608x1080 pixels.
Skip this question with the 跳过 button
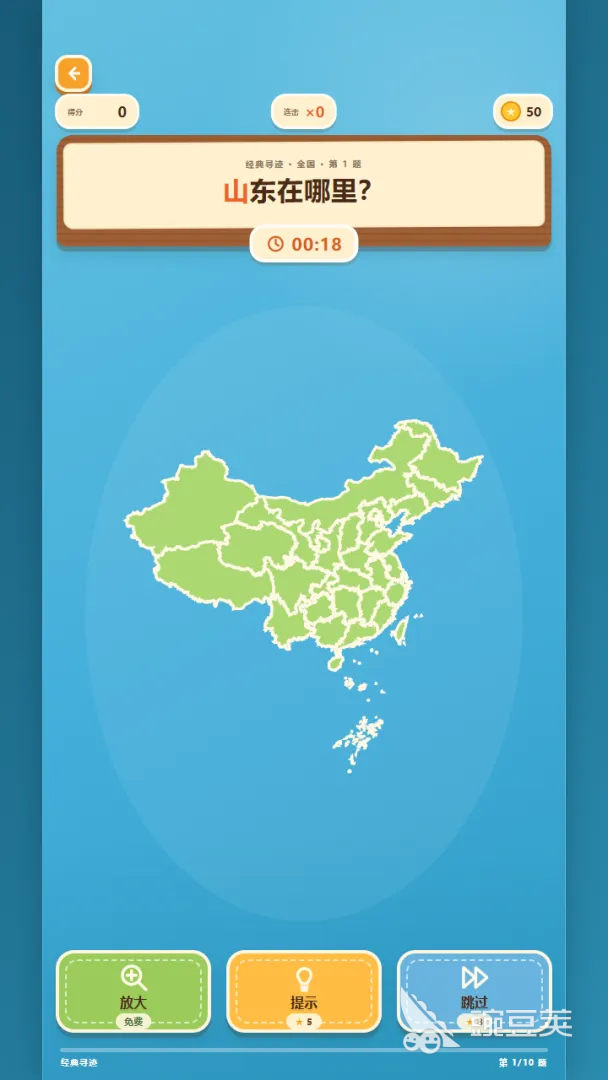[474, 990]
